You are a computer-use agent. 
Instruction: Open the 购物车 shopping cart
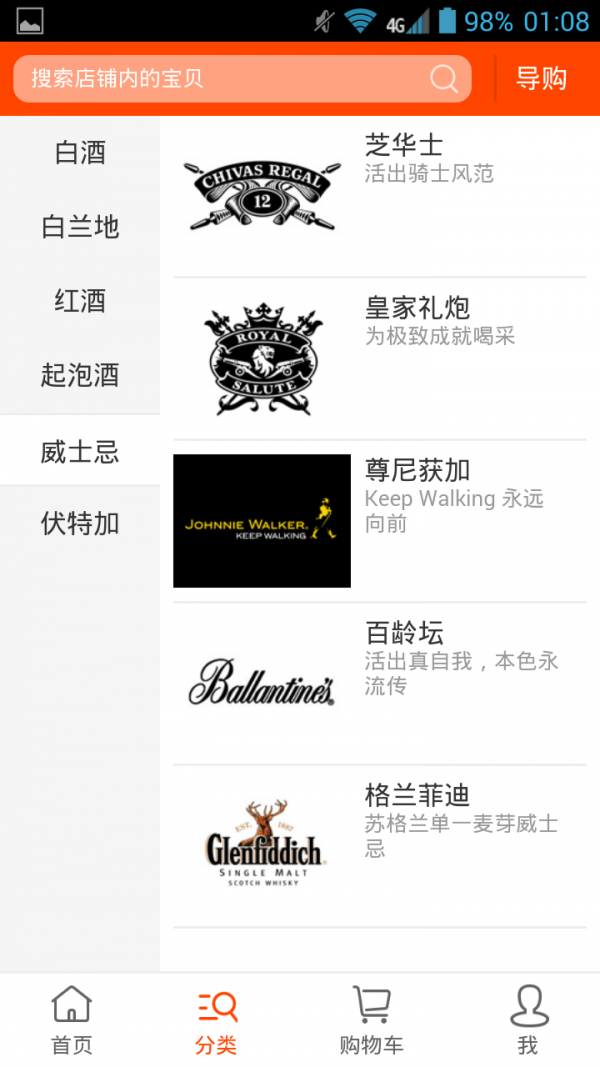(x=371, y=1020)
